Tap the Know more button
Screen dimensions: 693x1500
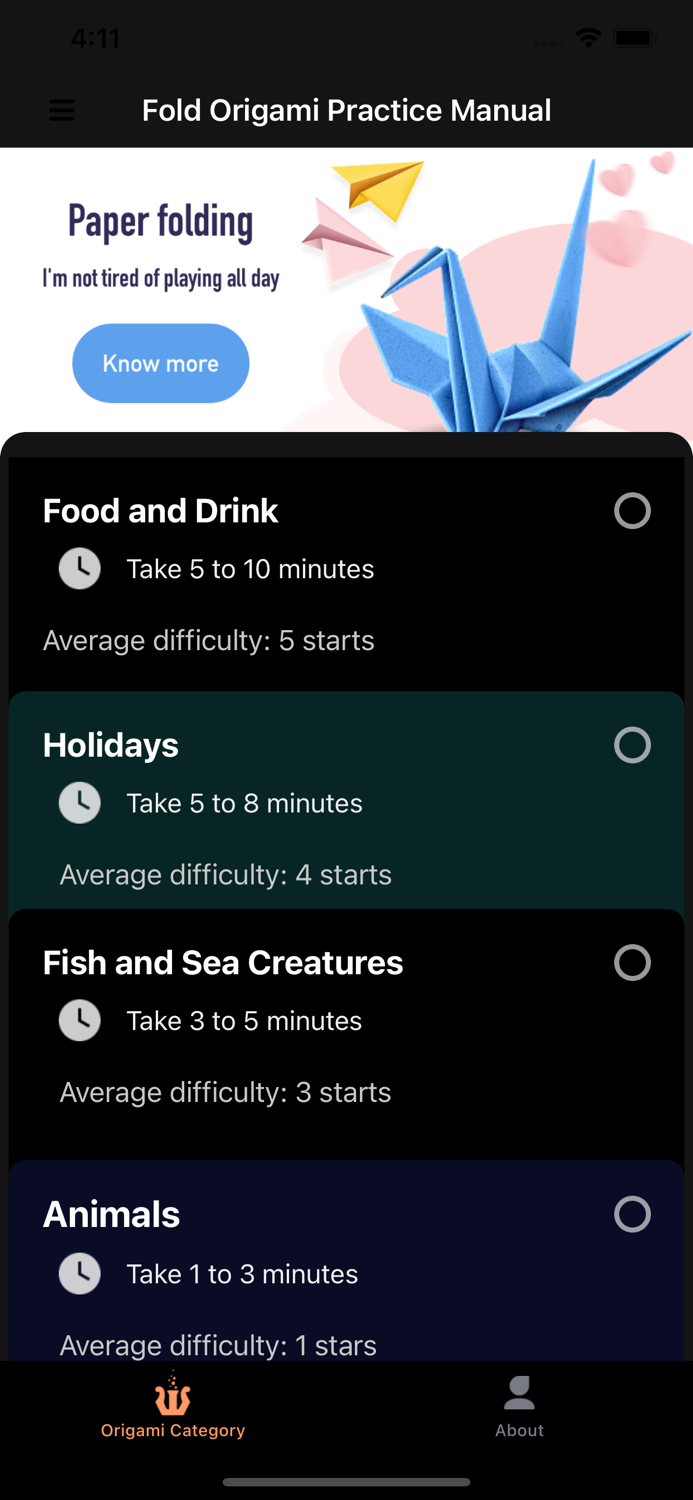[160, 363]
